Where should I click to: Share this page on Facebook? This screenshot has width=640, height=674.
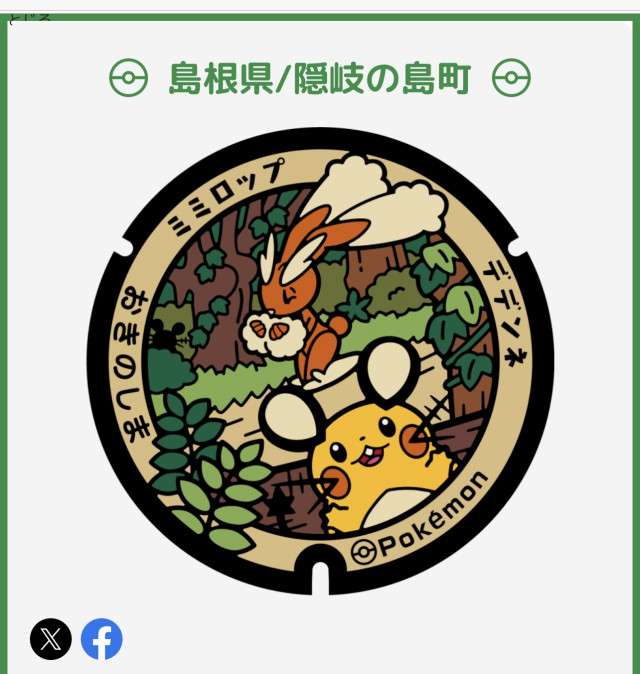click(102, 639)
